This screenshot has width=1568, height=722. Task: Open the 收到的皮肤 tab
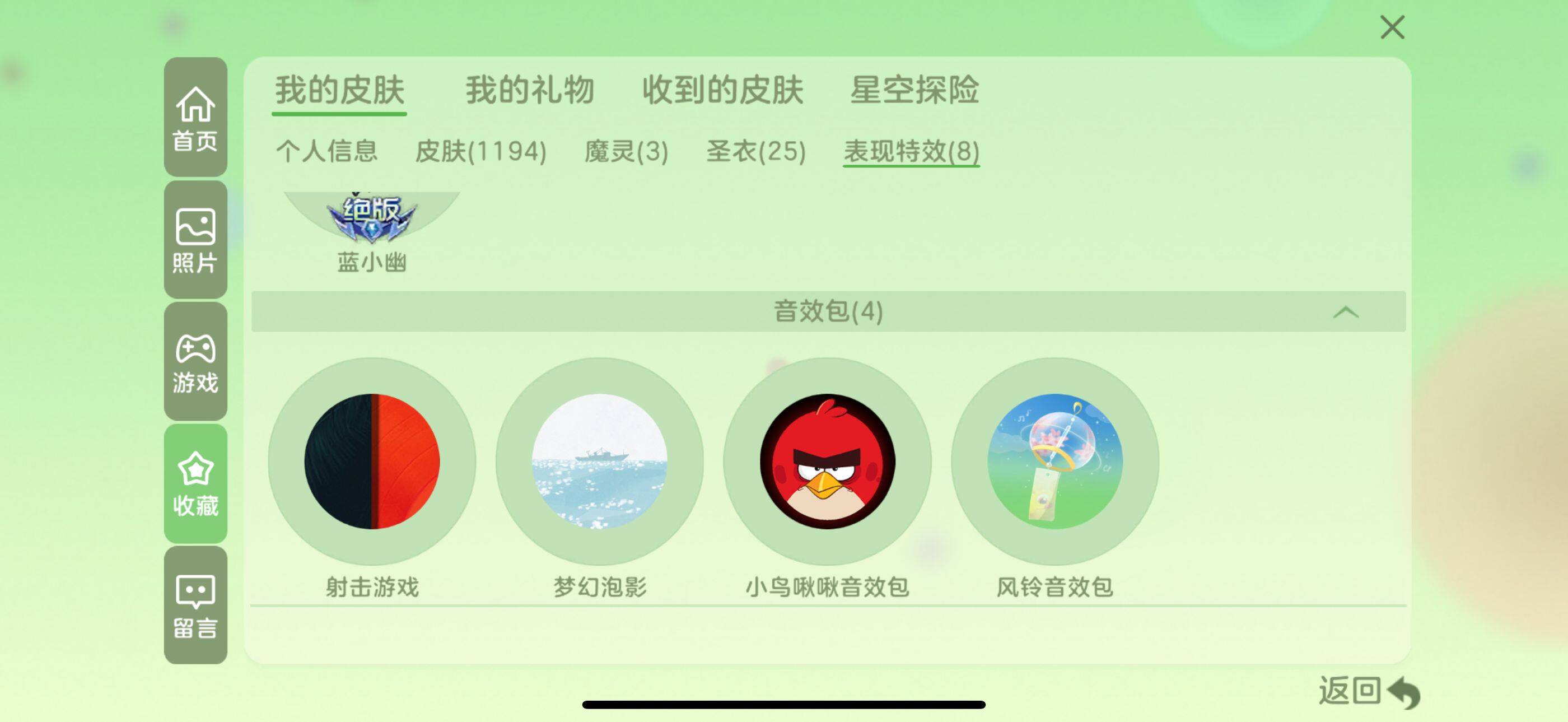722,90
